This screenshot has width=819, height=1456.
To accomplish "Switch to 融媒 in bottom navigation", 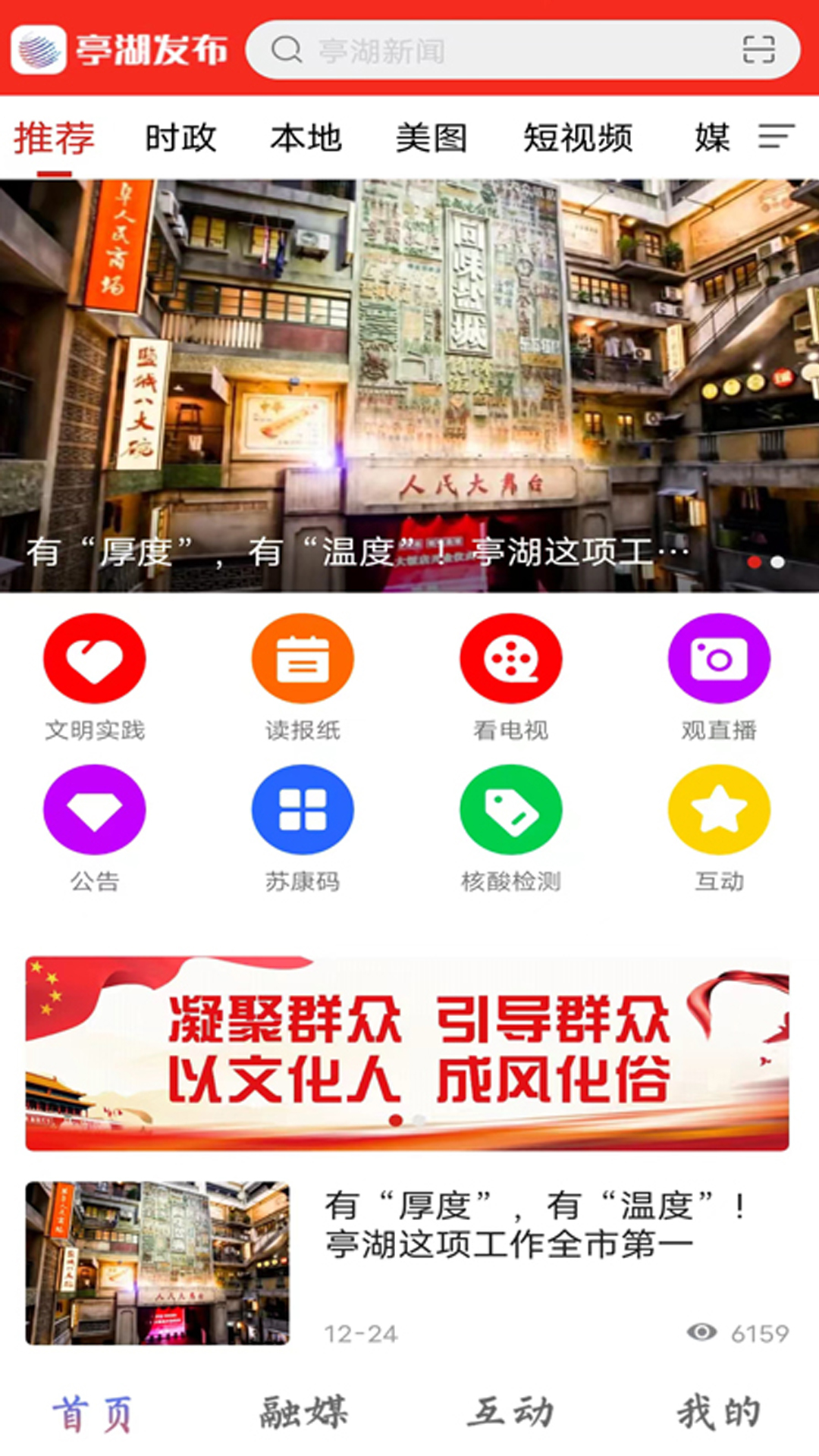I will (303, 1413).
